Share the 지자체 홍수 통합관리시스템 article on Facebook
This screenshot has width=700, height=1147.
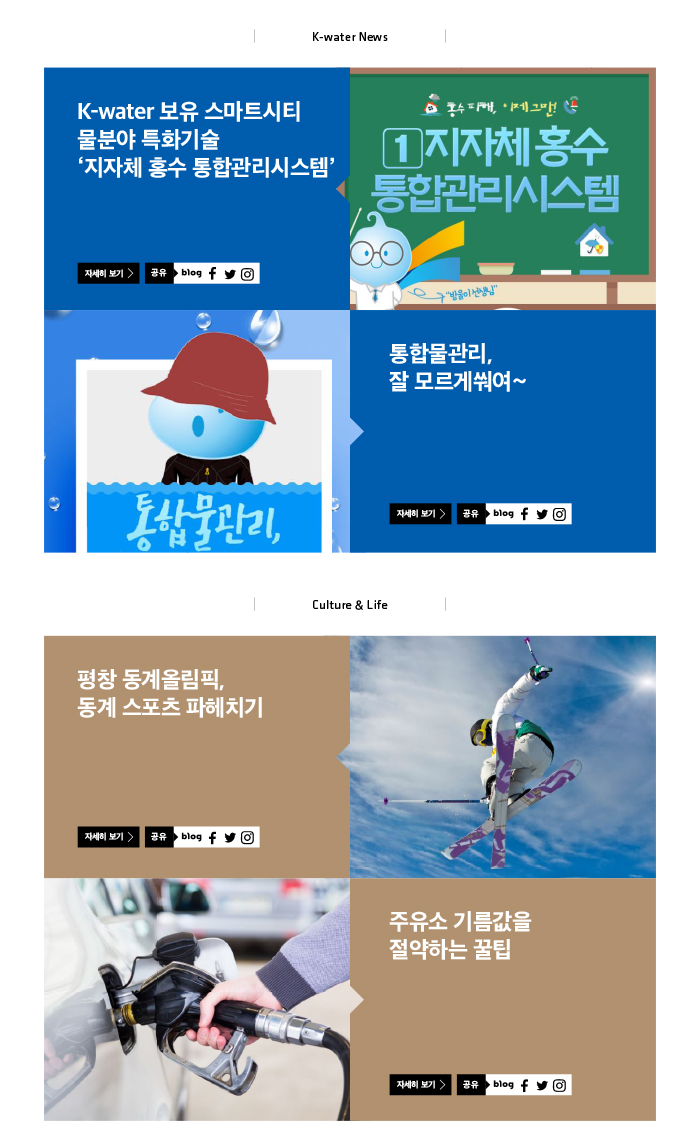213,274
